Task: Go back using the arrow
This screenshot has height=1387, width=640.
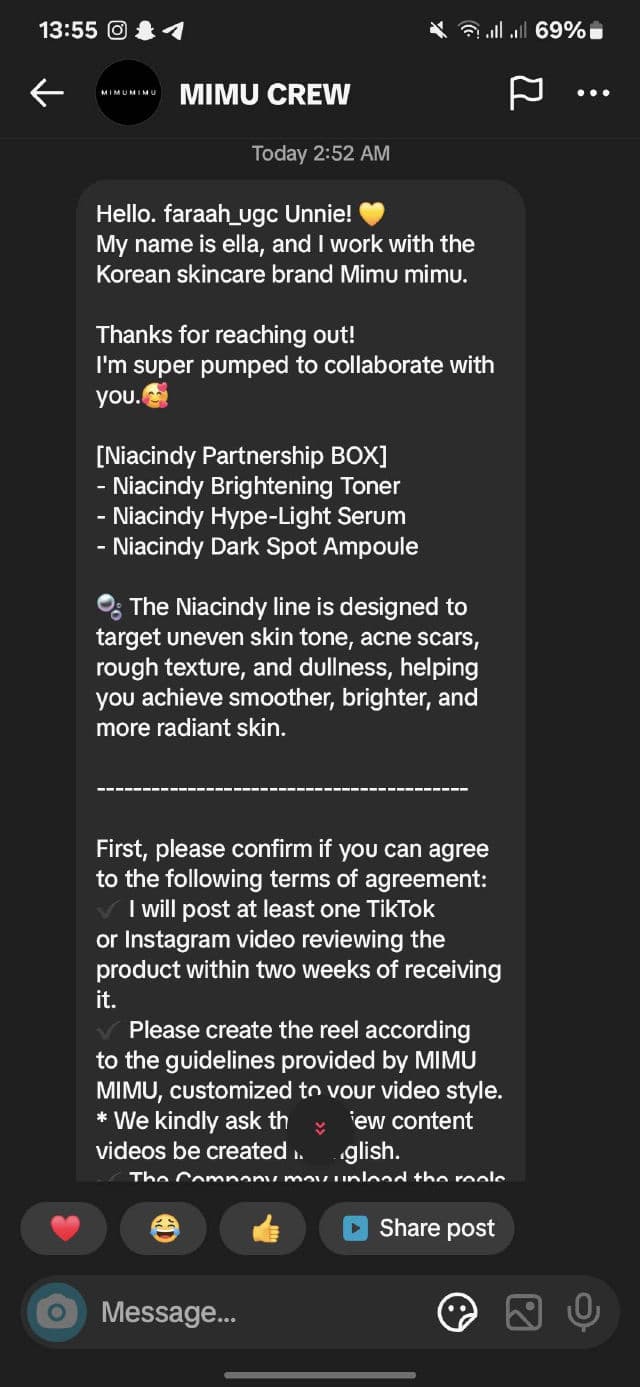Action: tap(47, 94)
